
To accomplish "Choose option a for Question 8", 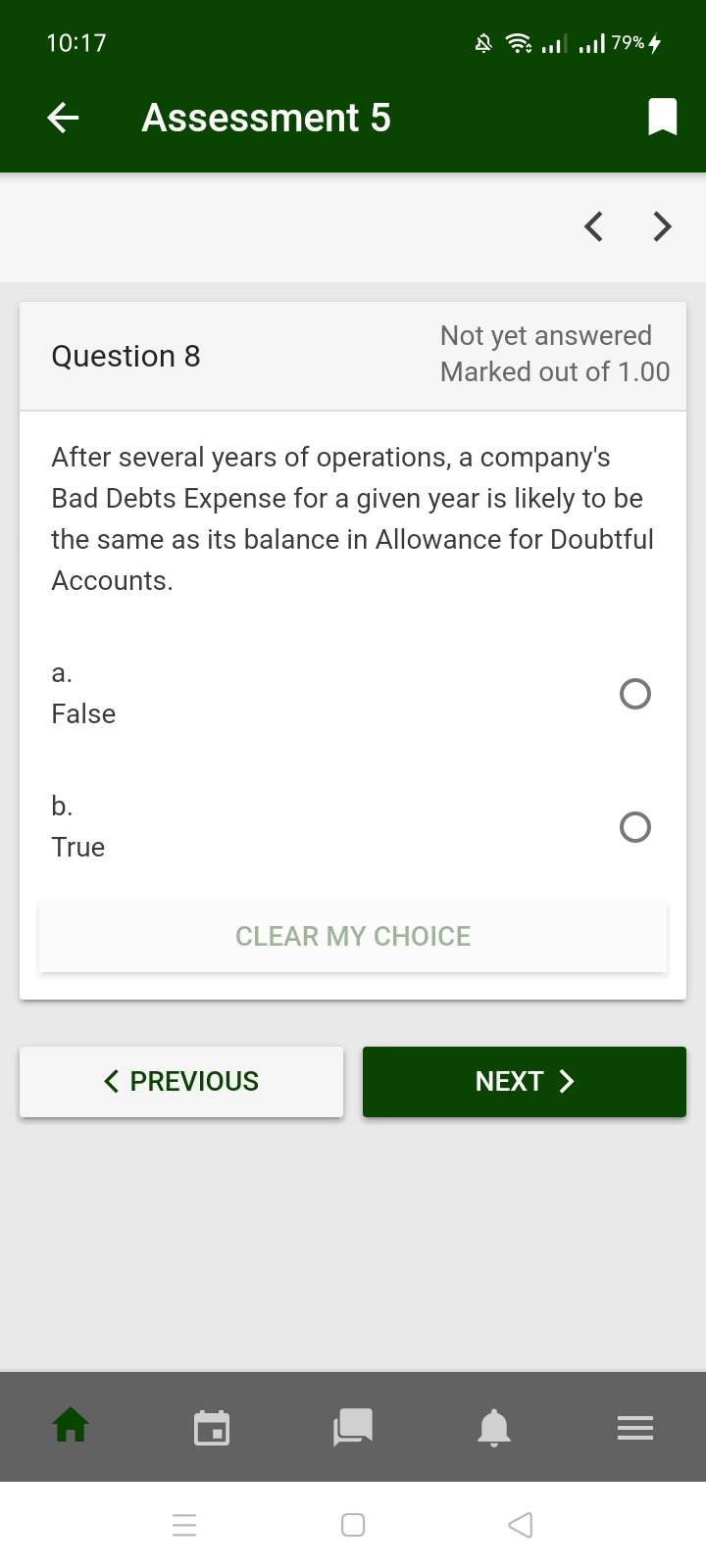I will point(635,693).
